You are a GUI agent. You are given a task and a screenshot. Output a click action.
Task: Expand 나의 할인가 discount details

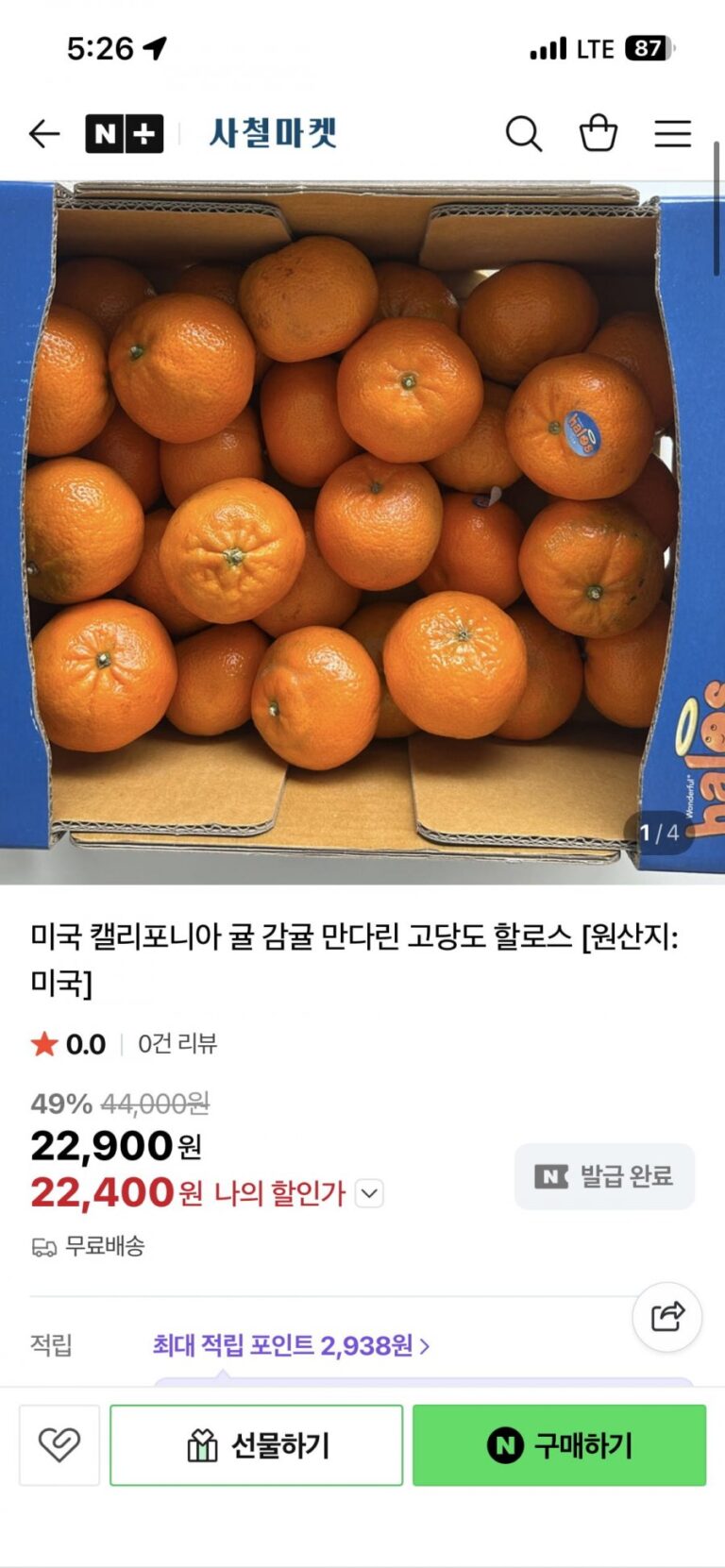(370, 1193)
